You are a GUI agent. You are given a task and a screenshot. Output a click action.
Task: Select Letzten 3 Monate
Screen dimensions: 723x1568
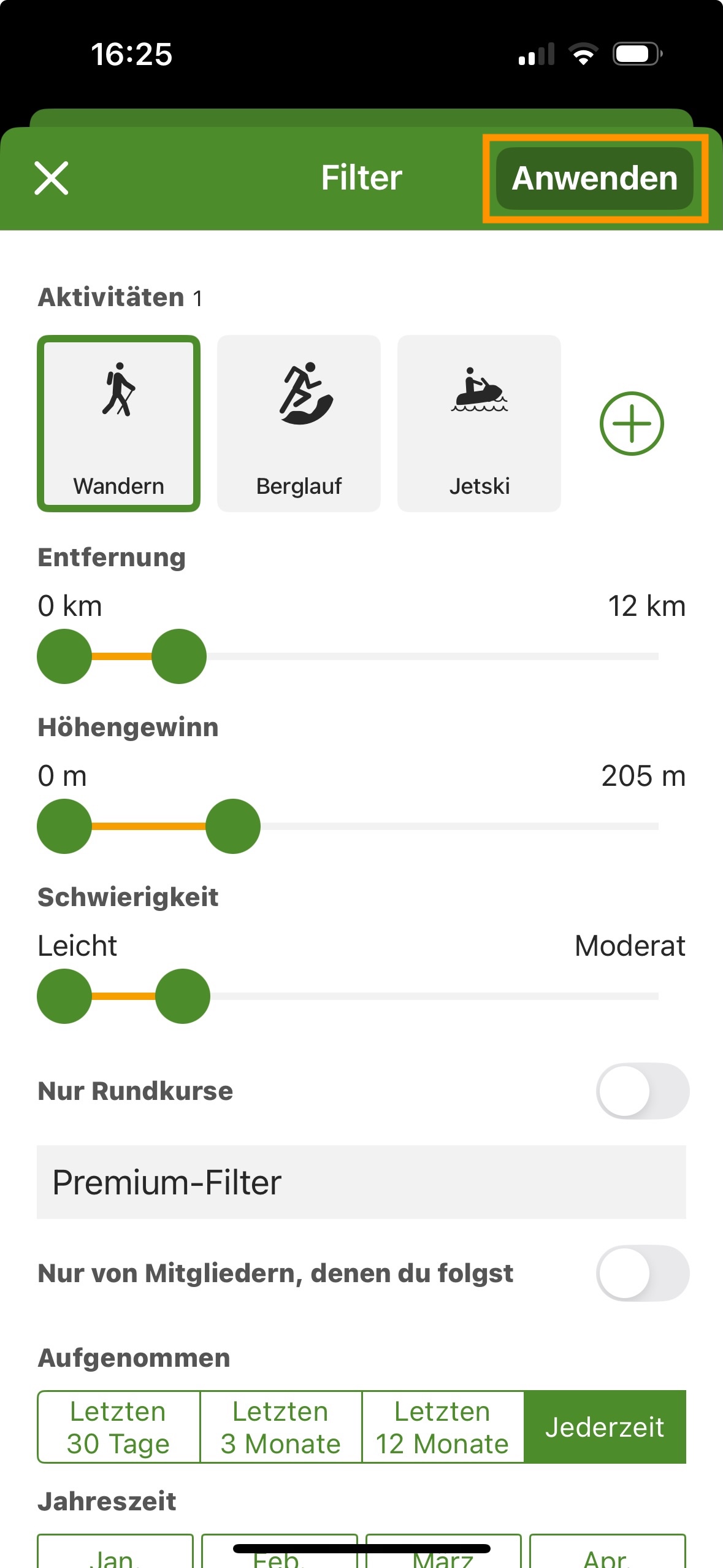point(281,1427)
